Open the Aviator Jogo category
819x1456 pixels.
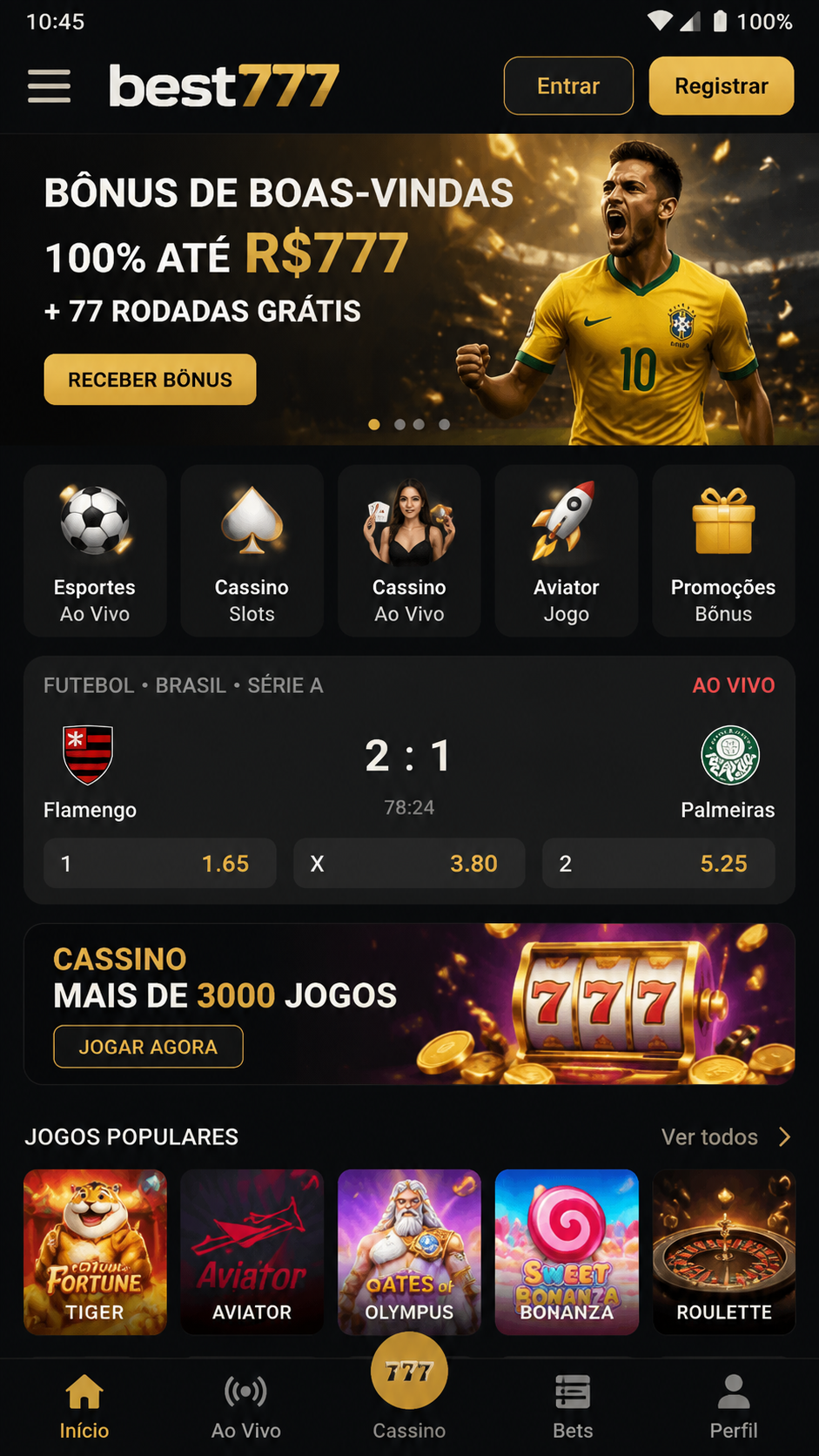567,551
